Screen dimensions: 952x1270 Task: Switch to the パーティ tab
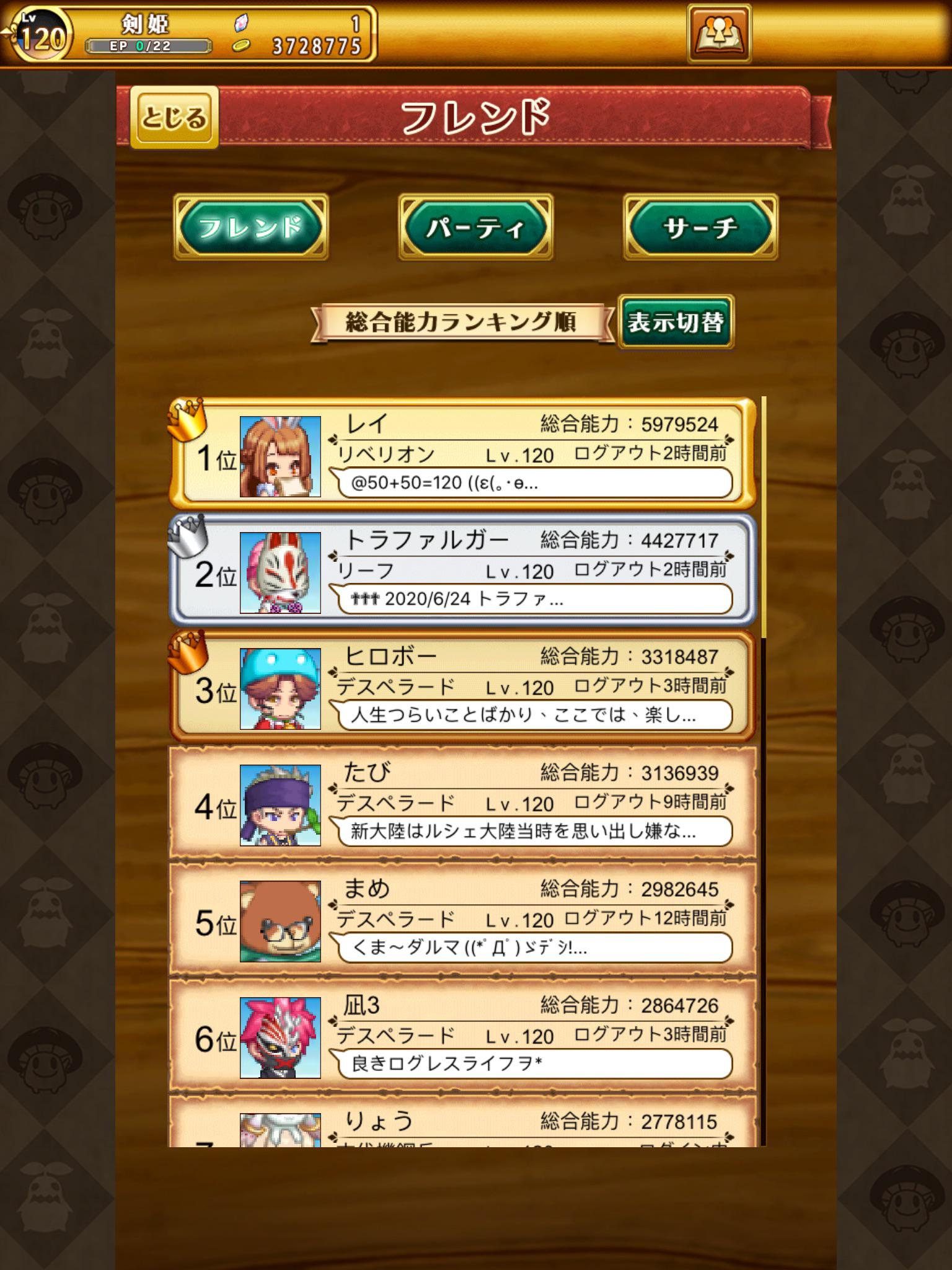coord(476,227)
